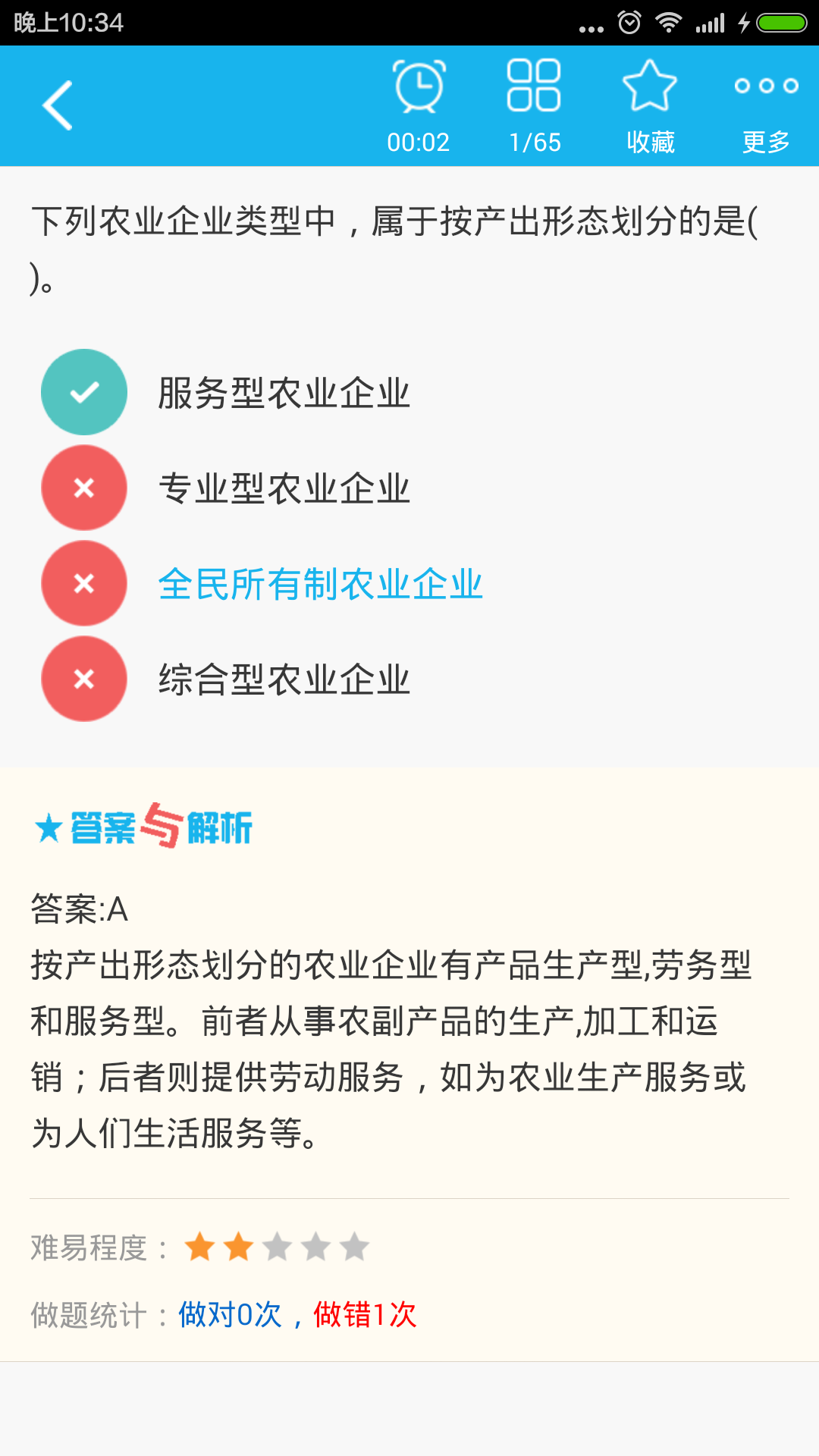819x1456 pixels.
Task: Select the answer 专业型农业企业
Action: 284,488
